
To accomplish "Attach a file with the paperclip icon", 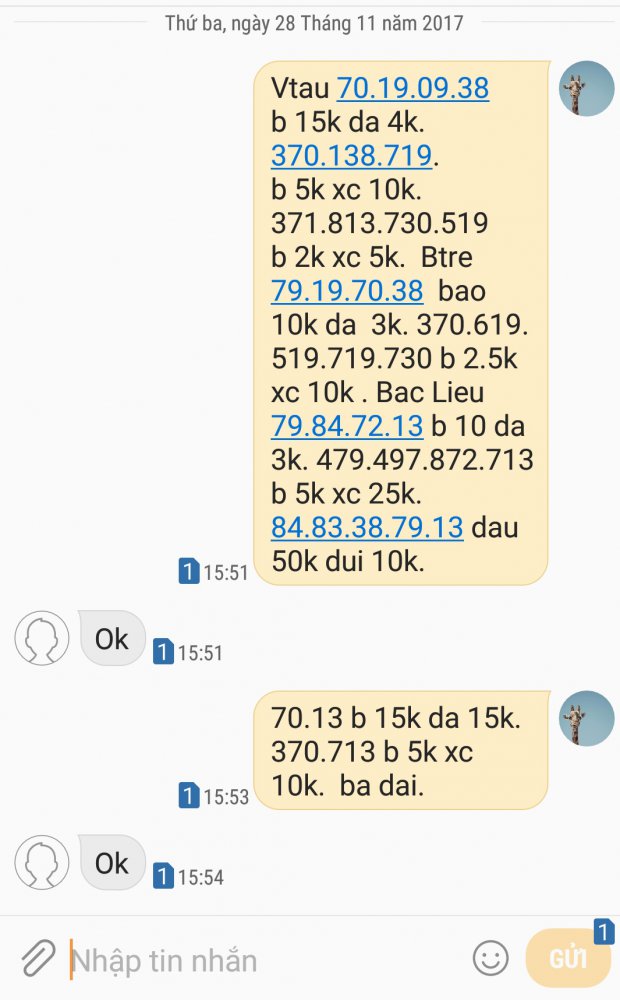I will tap(37, 959).
